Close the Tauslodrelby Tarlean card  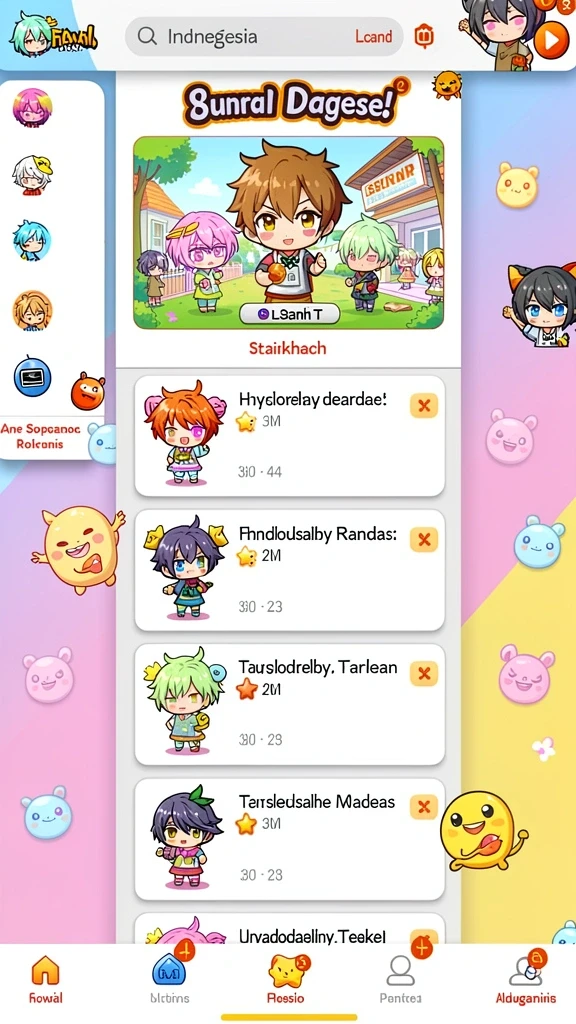click(x=424, y=673)
